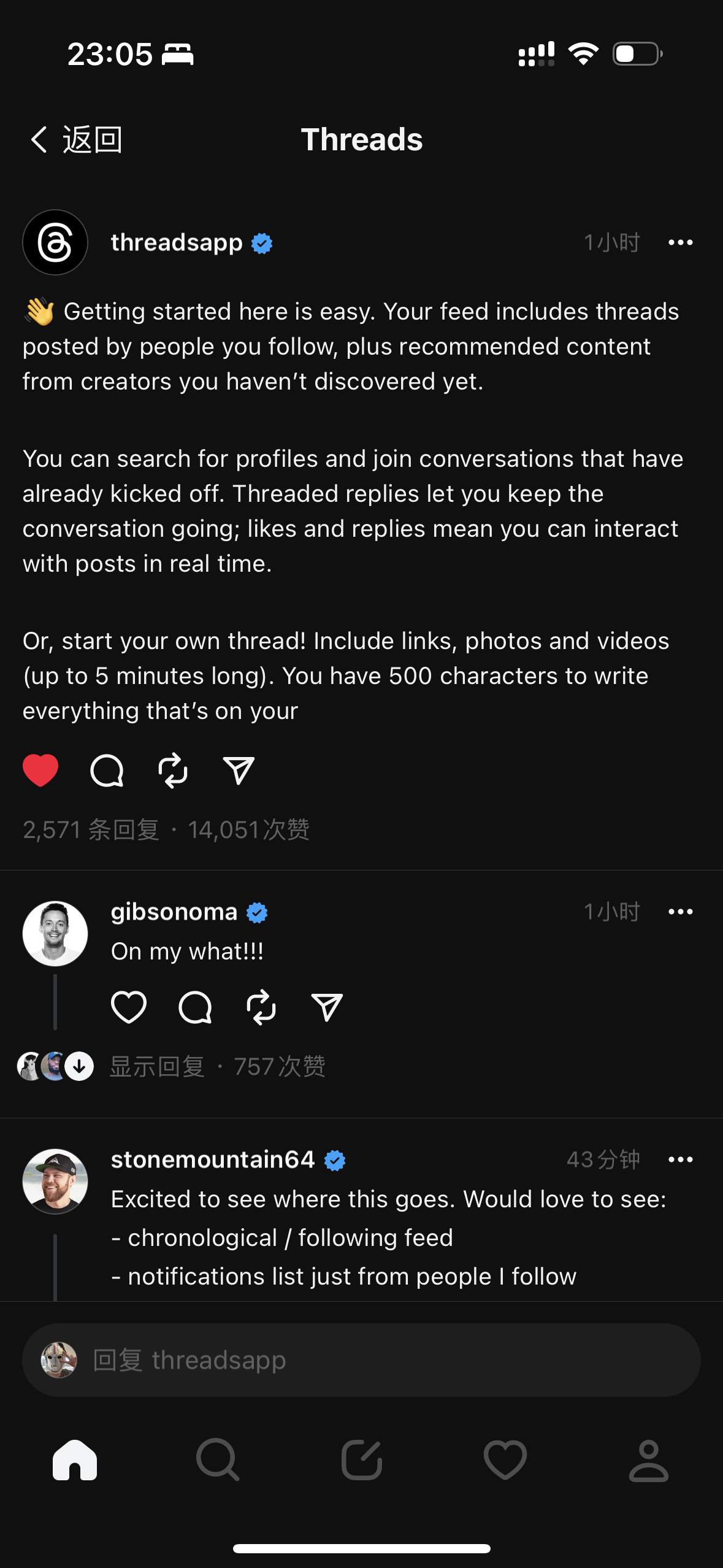Share gibsonoma's reply via the send icon
The image size is (723, 1568).
point(327,1007)
